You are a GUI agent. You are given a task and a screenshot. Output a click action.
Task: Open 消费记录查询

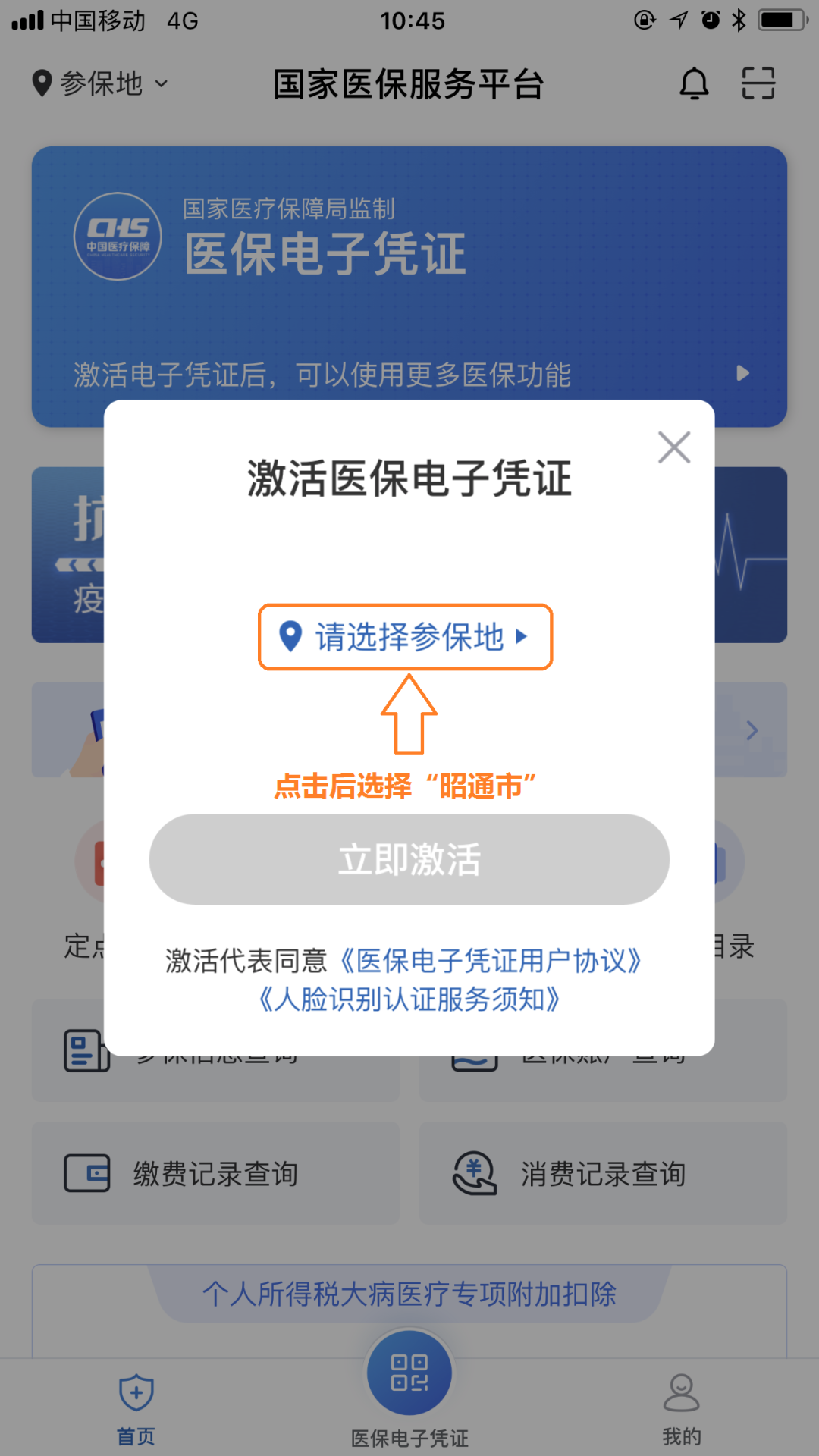(x=603, y=1173)
